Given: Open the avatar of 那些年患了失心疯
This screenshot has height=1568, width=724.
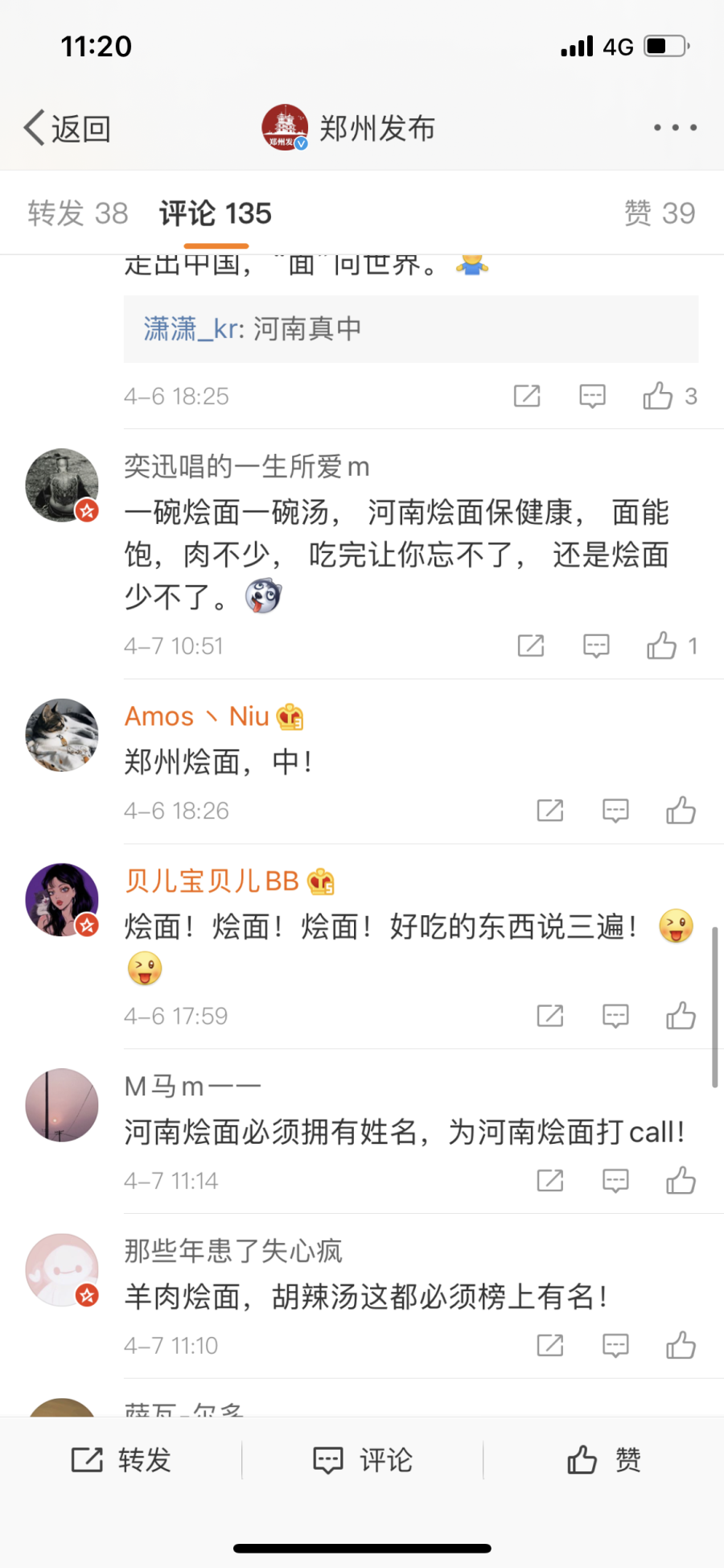Looking at the screenshot, I should (x=62, y=1269).
